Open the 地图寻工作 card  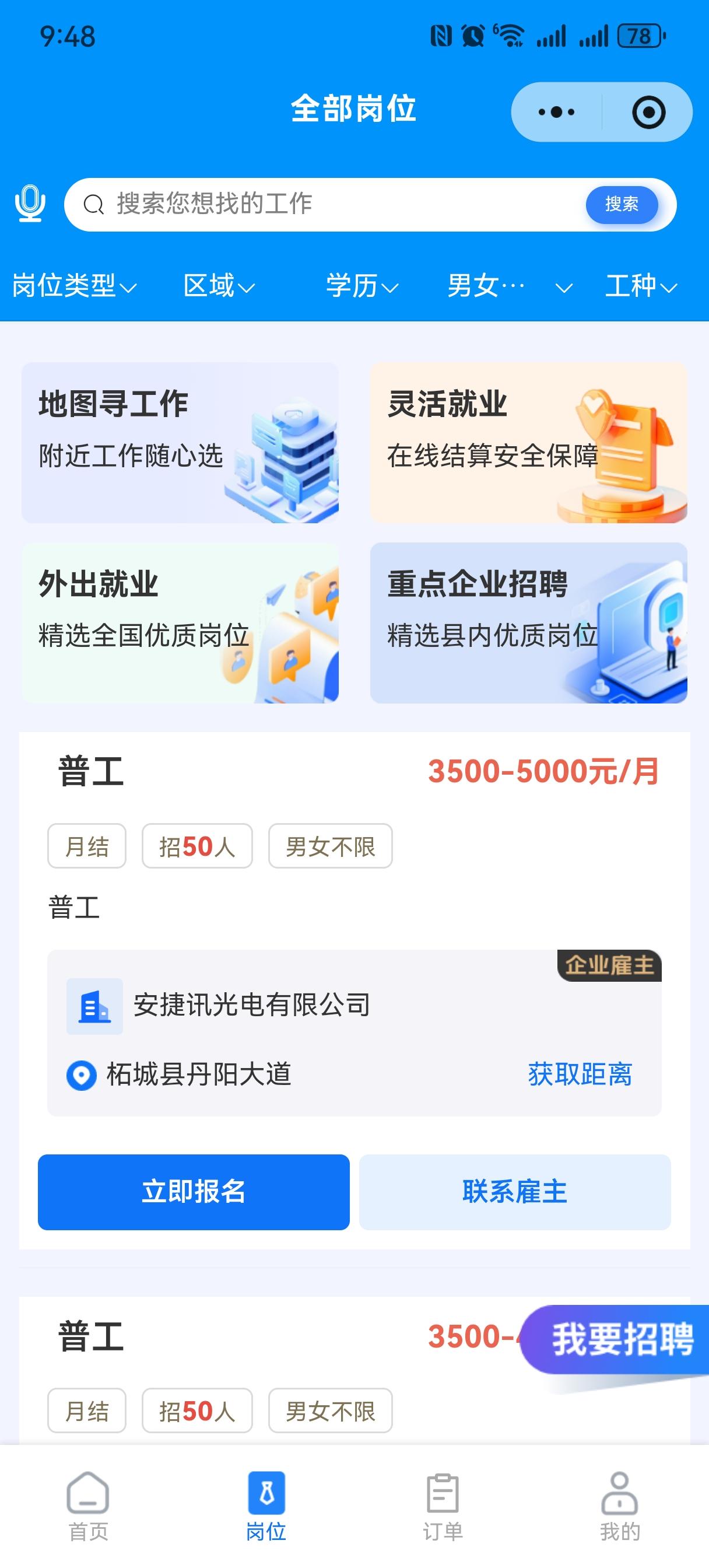[180, 443]
